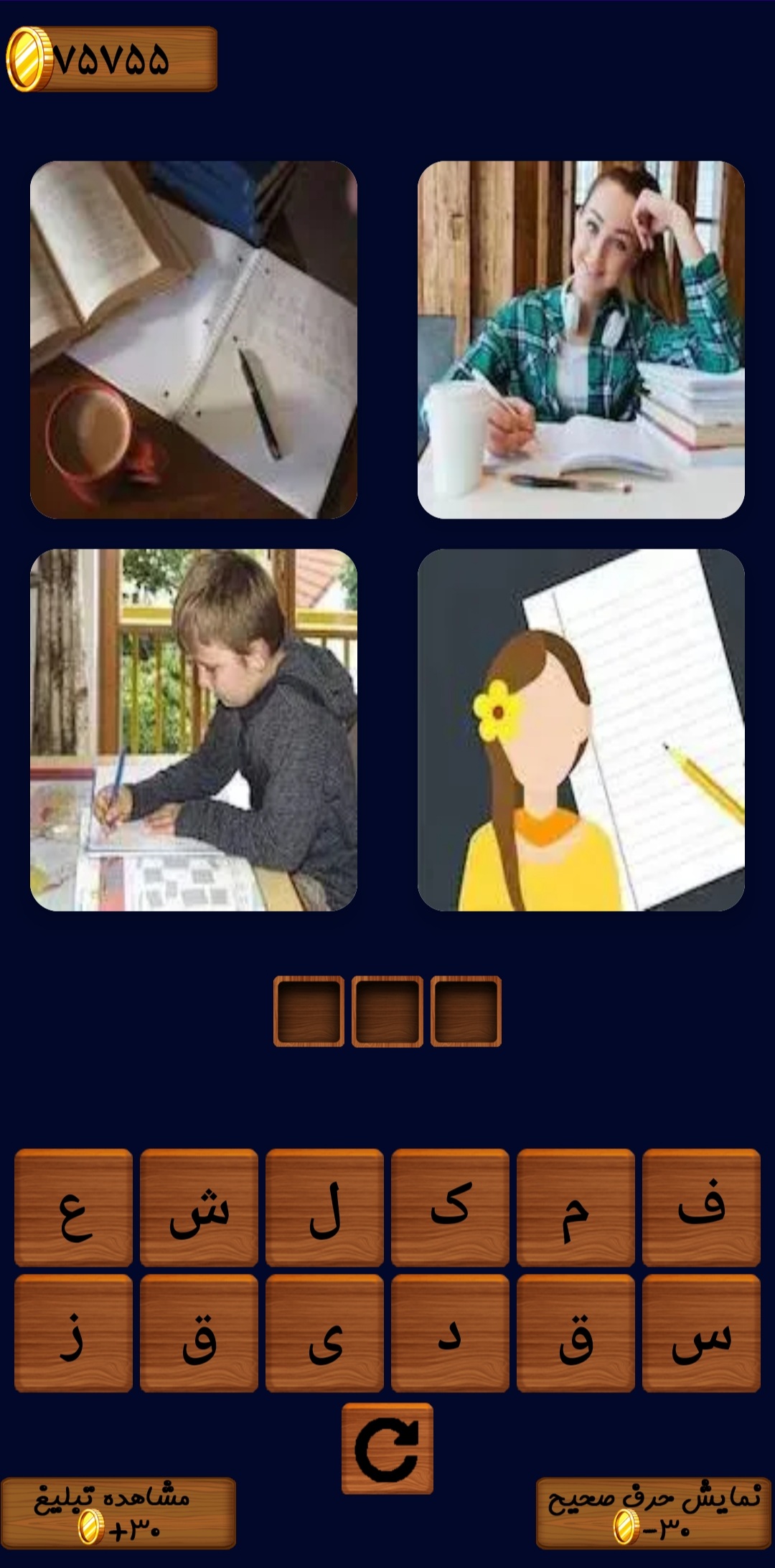The image size is (775, 1568).
Task: Tap the letter ش tile
Action: point(199,1207)
